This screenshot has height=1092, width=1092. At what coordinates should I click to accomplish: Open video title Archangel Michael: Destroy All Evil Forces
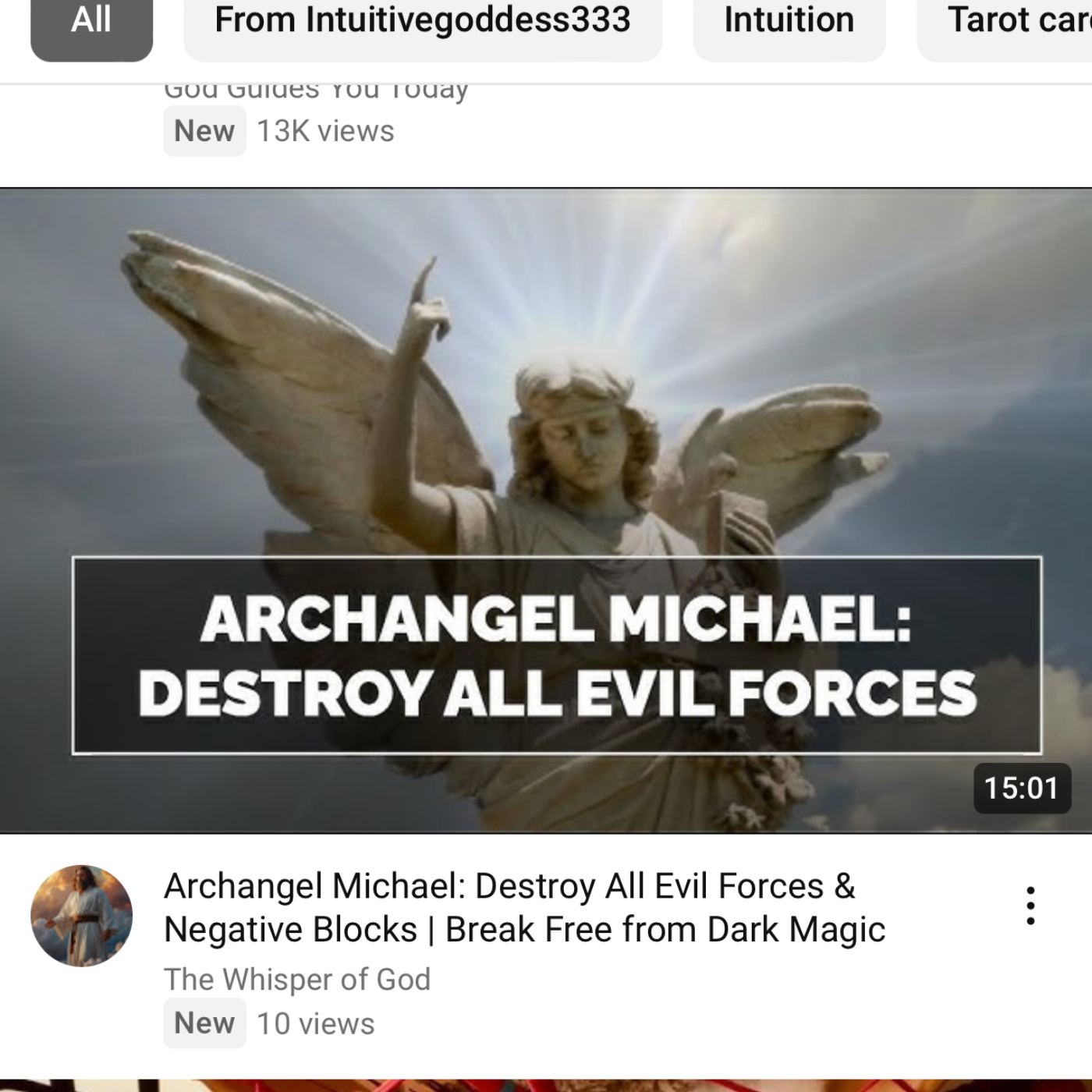(523, 907)
